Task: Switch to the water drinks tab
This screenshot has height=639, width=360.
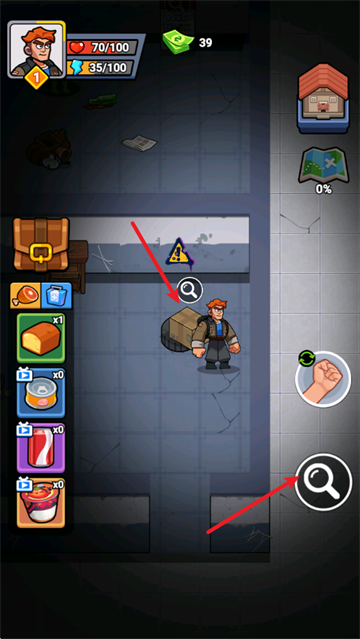Action: click(56, 295)
